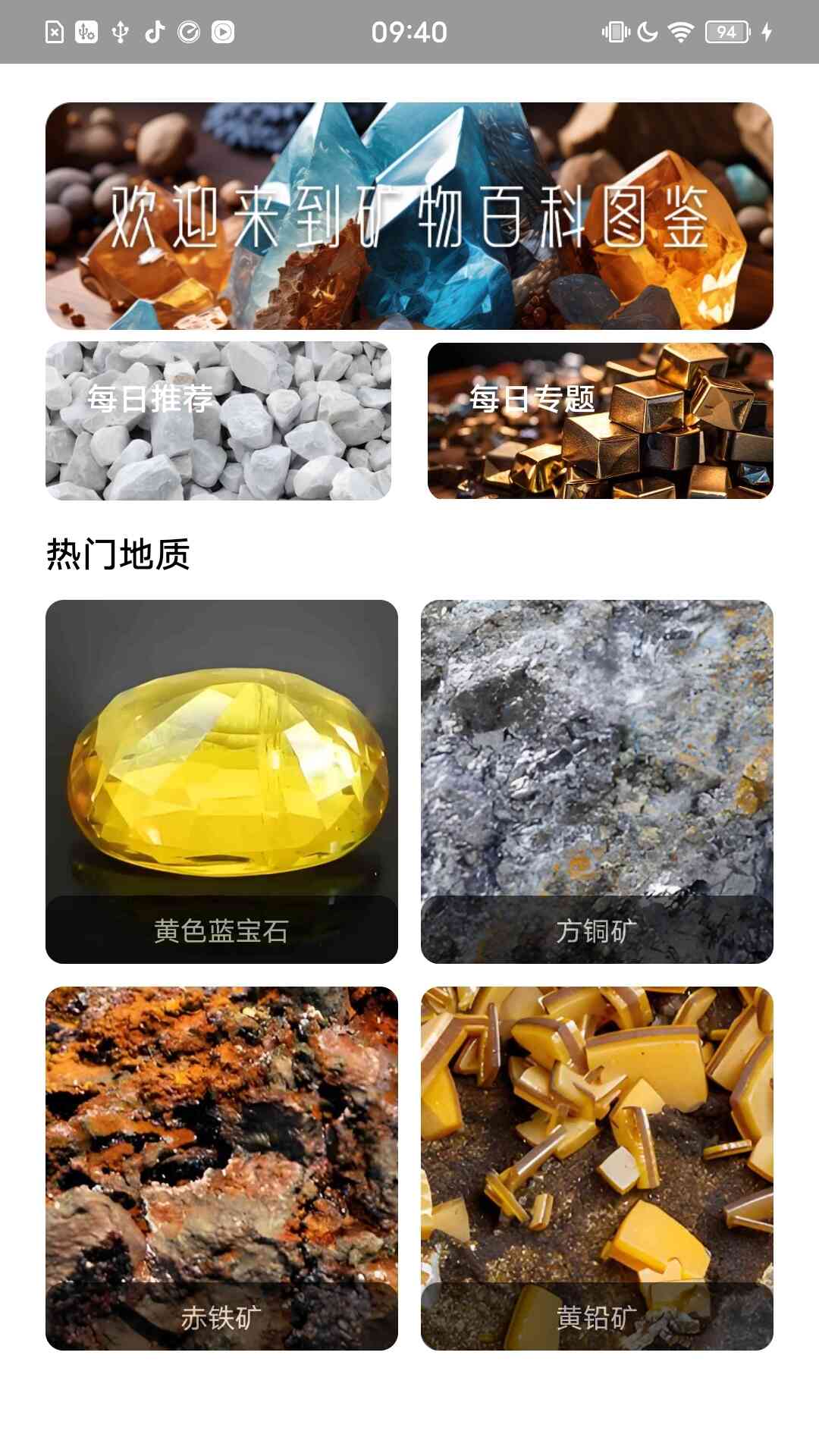Open the 赤铁矿 mineral entry

pyautogui.click(x=221, y=1169)
